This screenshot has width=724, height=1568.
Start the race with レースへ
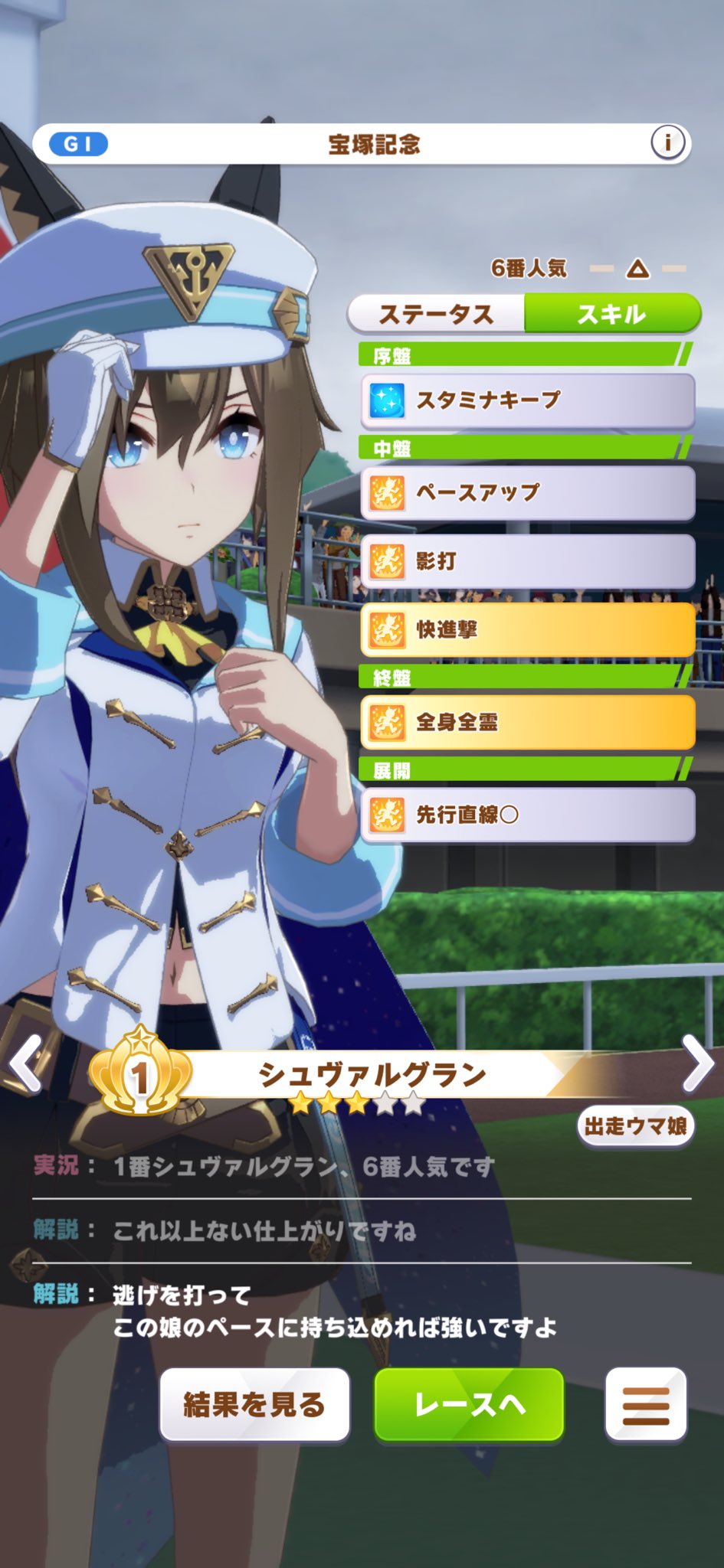[x=469, y=1405]
